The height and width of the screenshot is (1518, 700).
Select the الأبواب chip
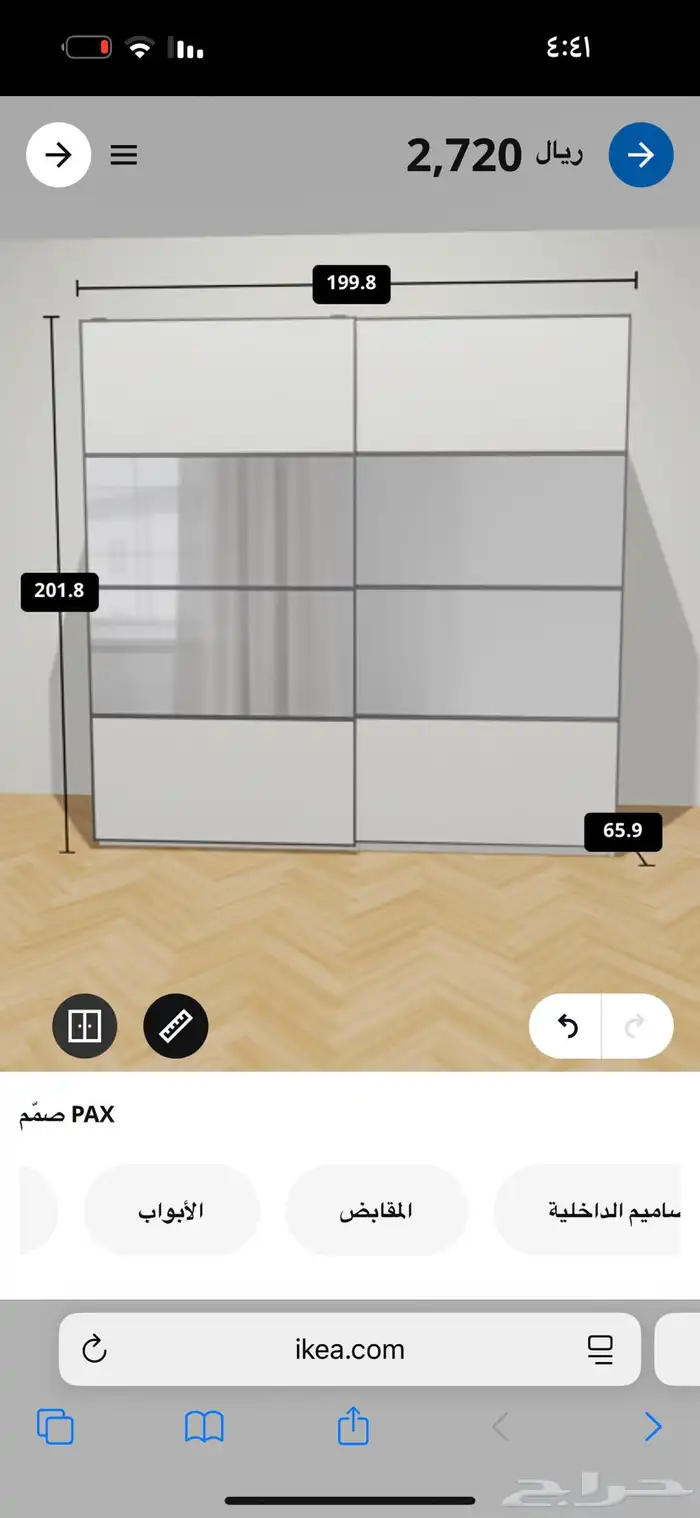(x=171, y=1211)
